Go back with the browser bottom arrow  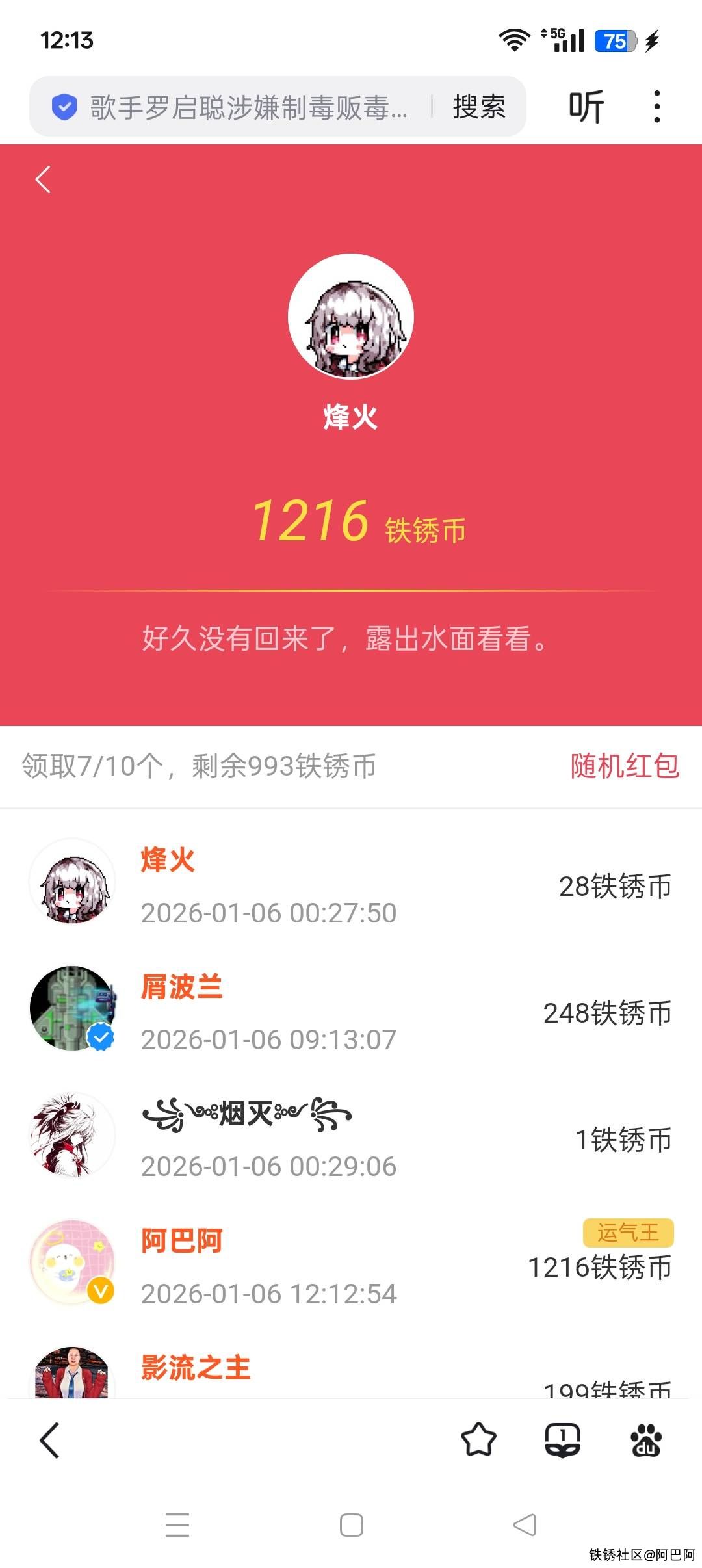(x=50, y=1441)
